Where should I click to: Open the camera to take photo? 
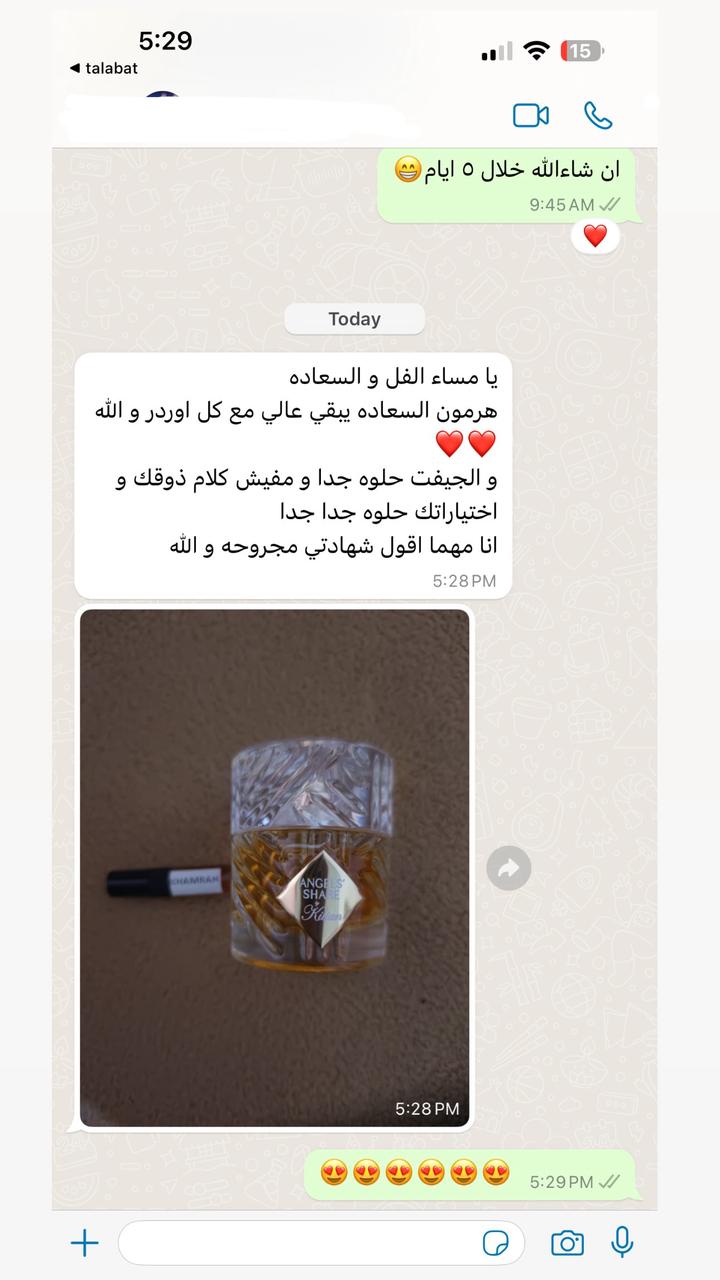pyautogui.click(x=567, y=1243)
